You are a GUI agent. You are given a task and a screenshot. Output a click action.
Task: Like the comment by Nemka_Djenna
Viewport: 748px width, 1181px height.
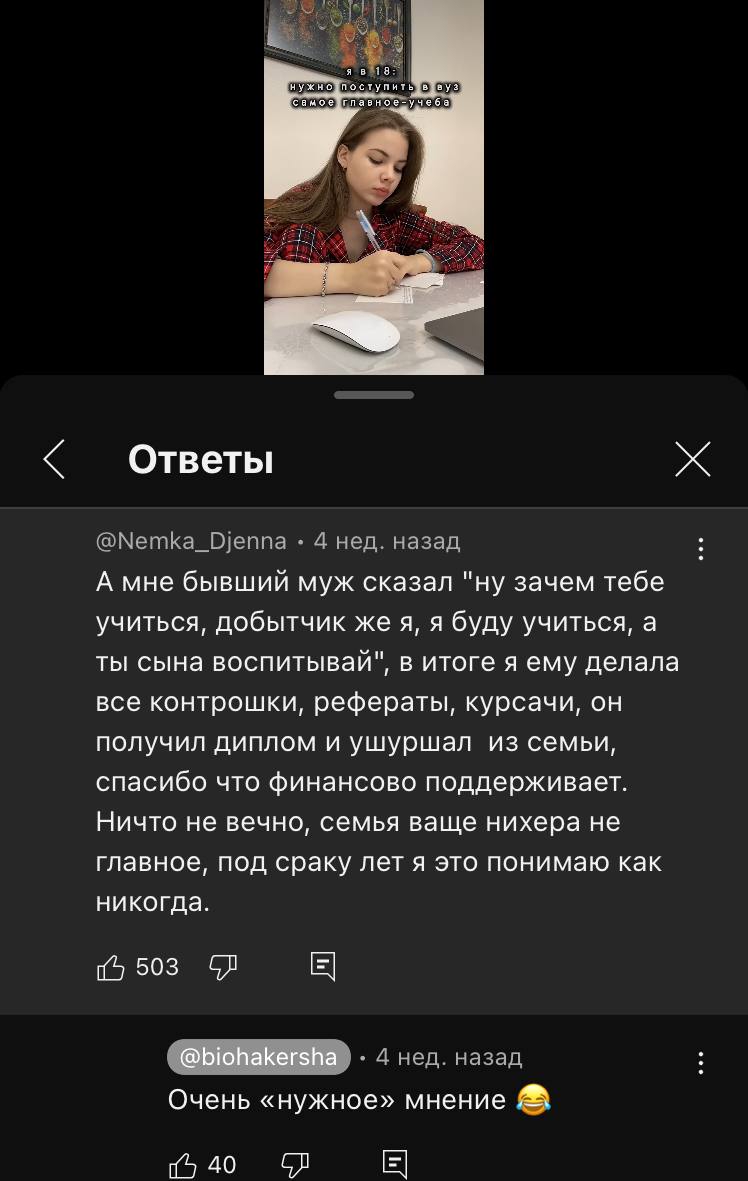point(111,967)
